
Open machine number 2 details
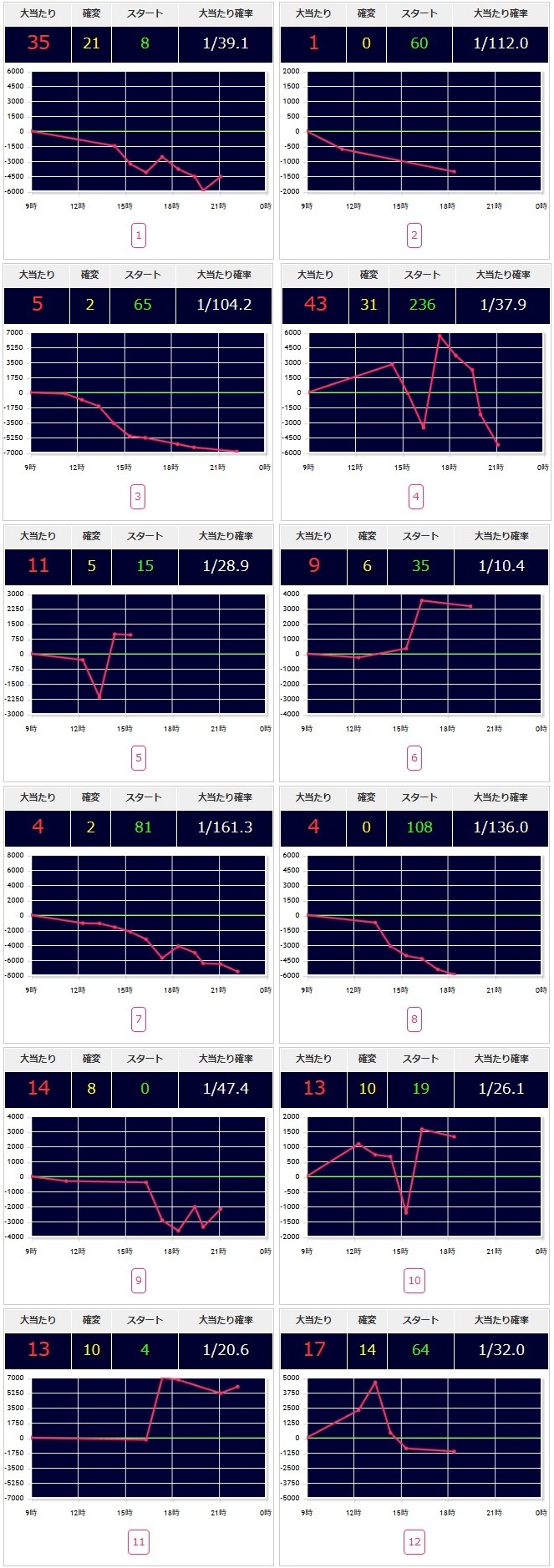[414, 235]
